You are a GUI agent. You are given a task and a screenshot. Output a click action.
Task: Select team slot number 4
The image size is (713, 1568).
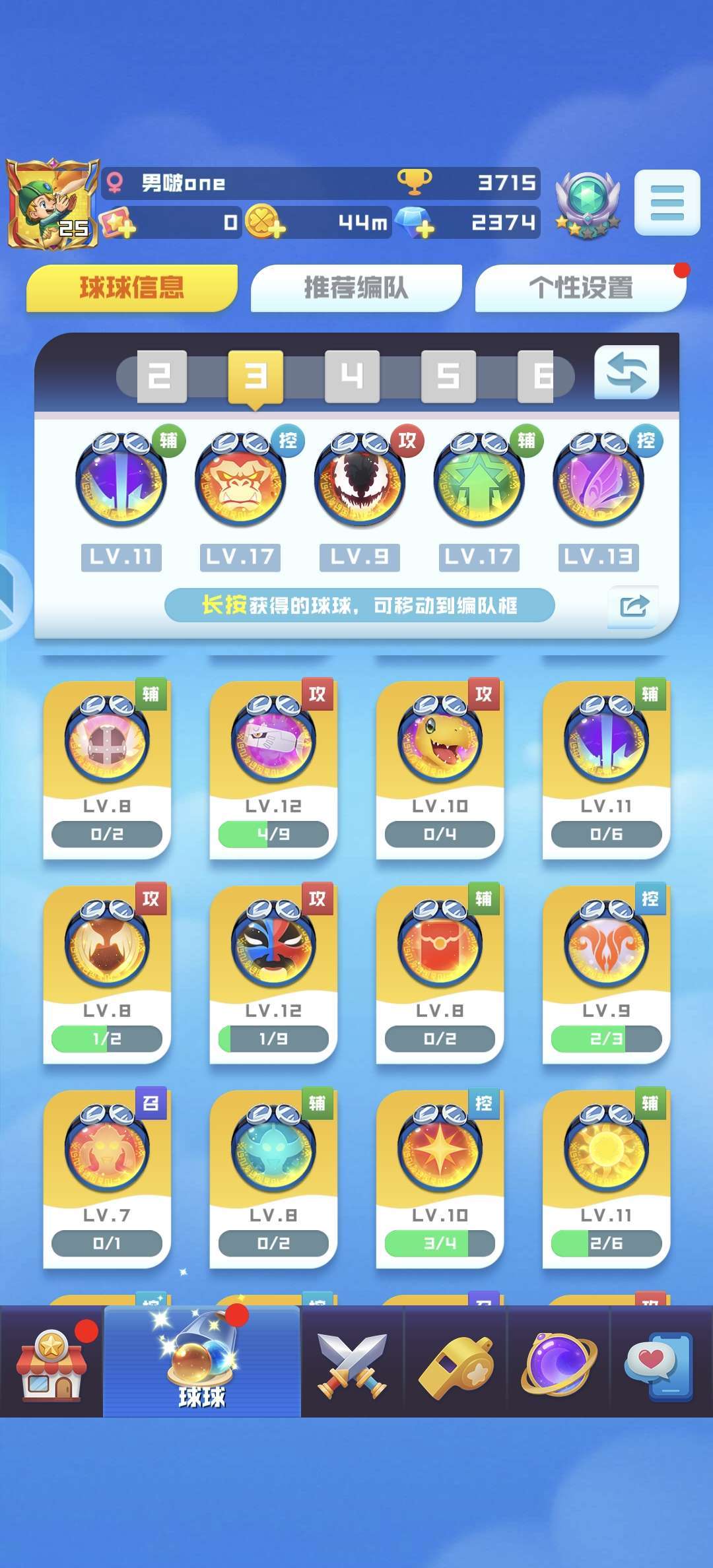point(352,377)
